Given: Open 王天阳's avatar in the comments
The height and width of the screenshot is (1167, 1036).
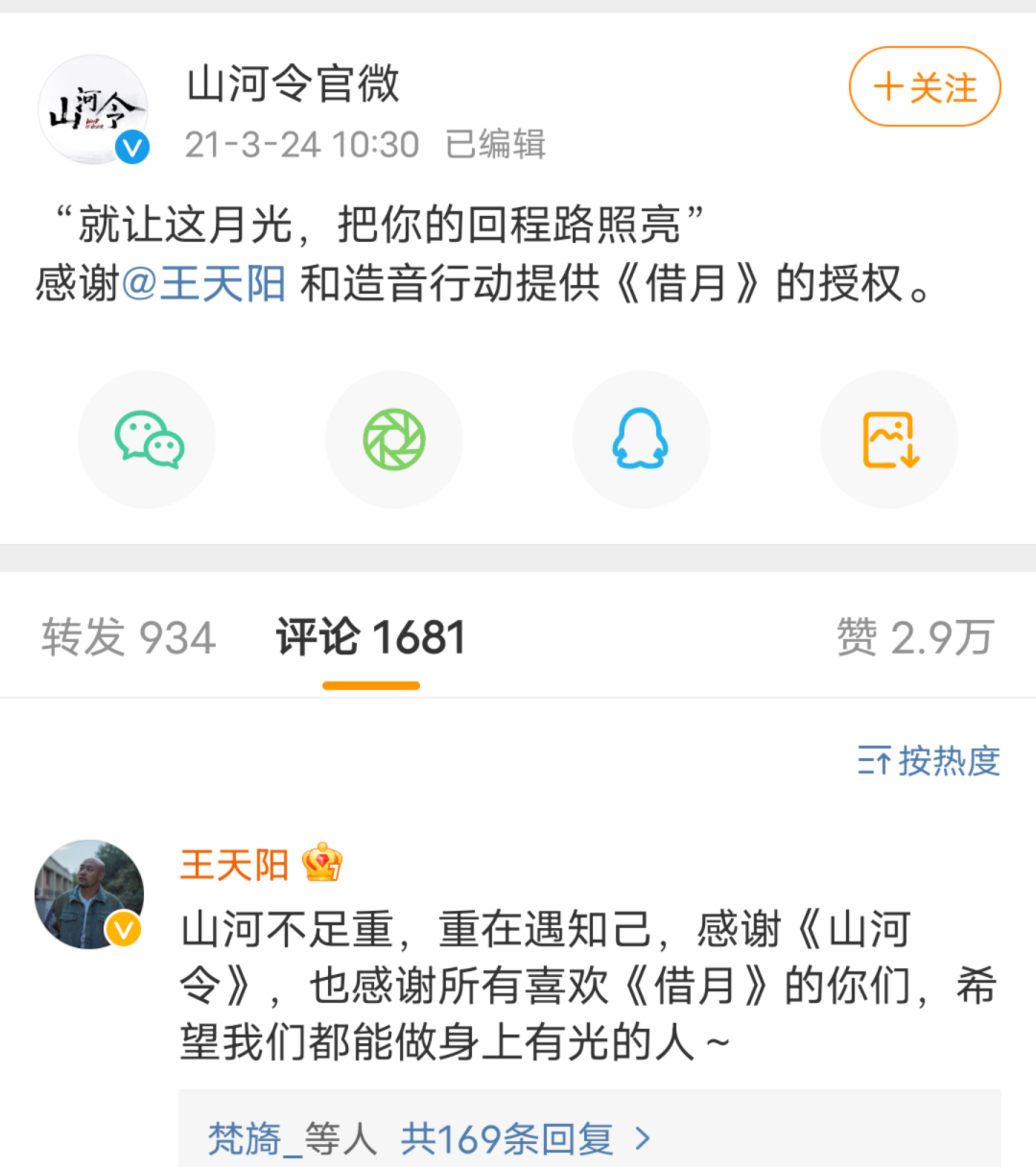Looking at the screenshot, I should coord(89,894).
